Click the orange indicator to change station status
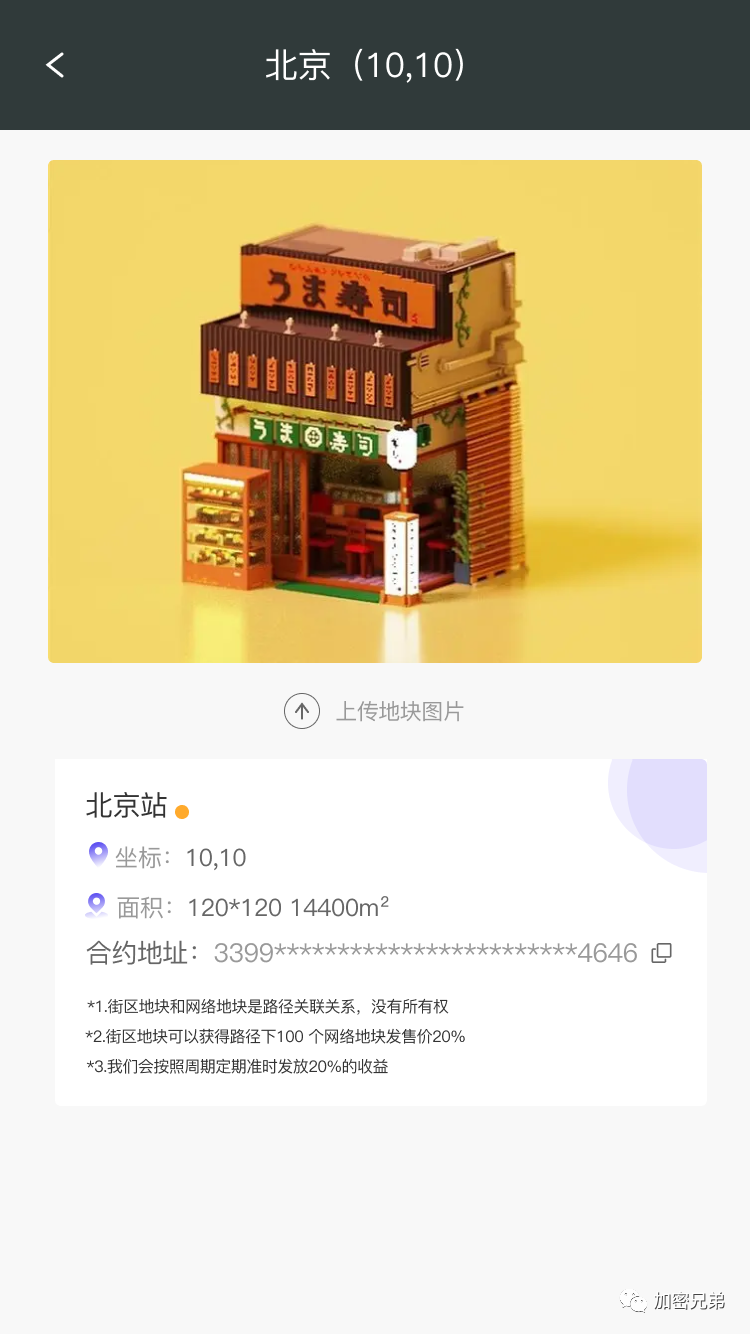750x1334 pixels. coord(181,811)
